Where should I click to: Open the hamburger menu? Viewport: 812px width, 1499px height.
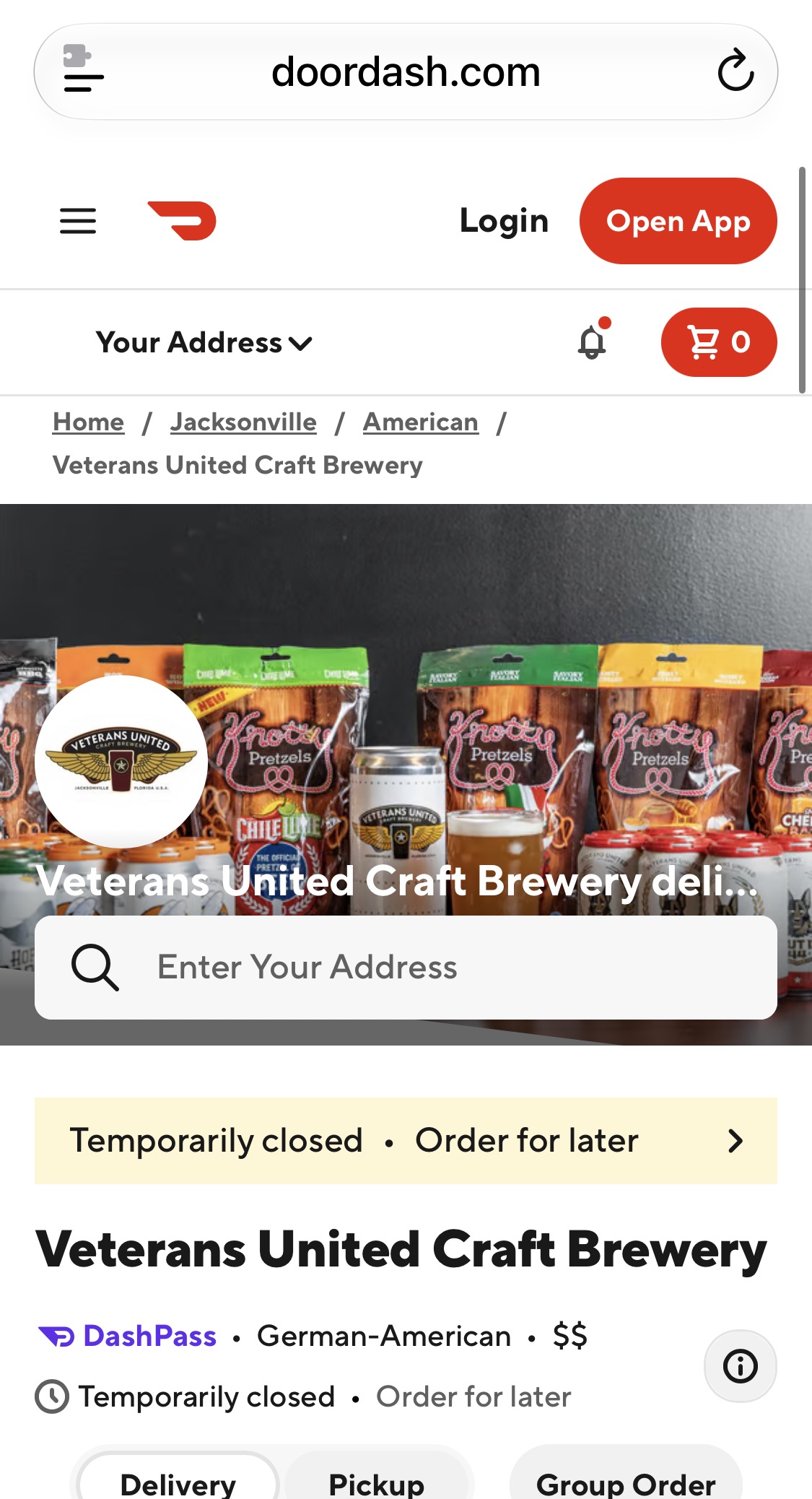(78, 221)
